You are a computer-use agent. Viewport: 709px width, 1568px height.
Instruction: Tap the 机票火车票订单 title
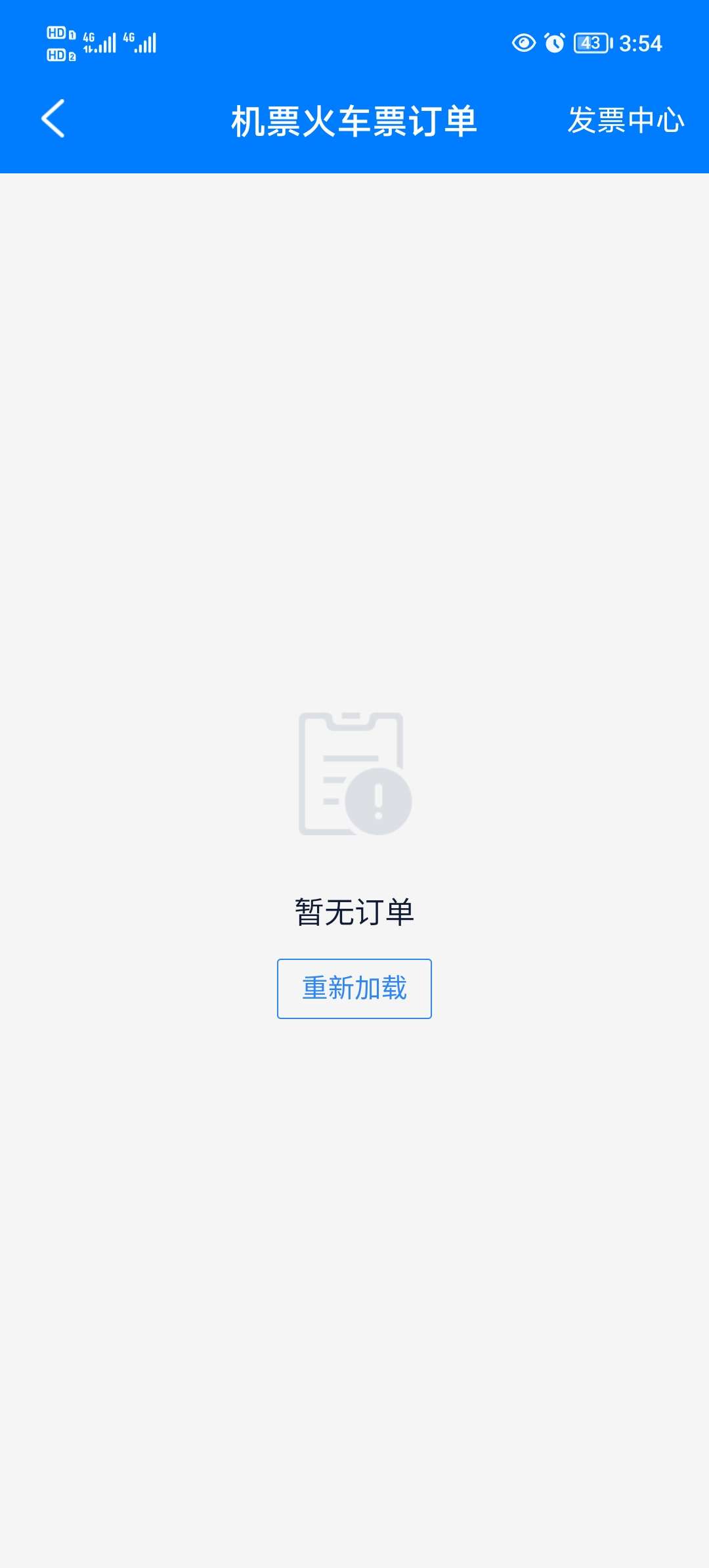pos(354,120)
